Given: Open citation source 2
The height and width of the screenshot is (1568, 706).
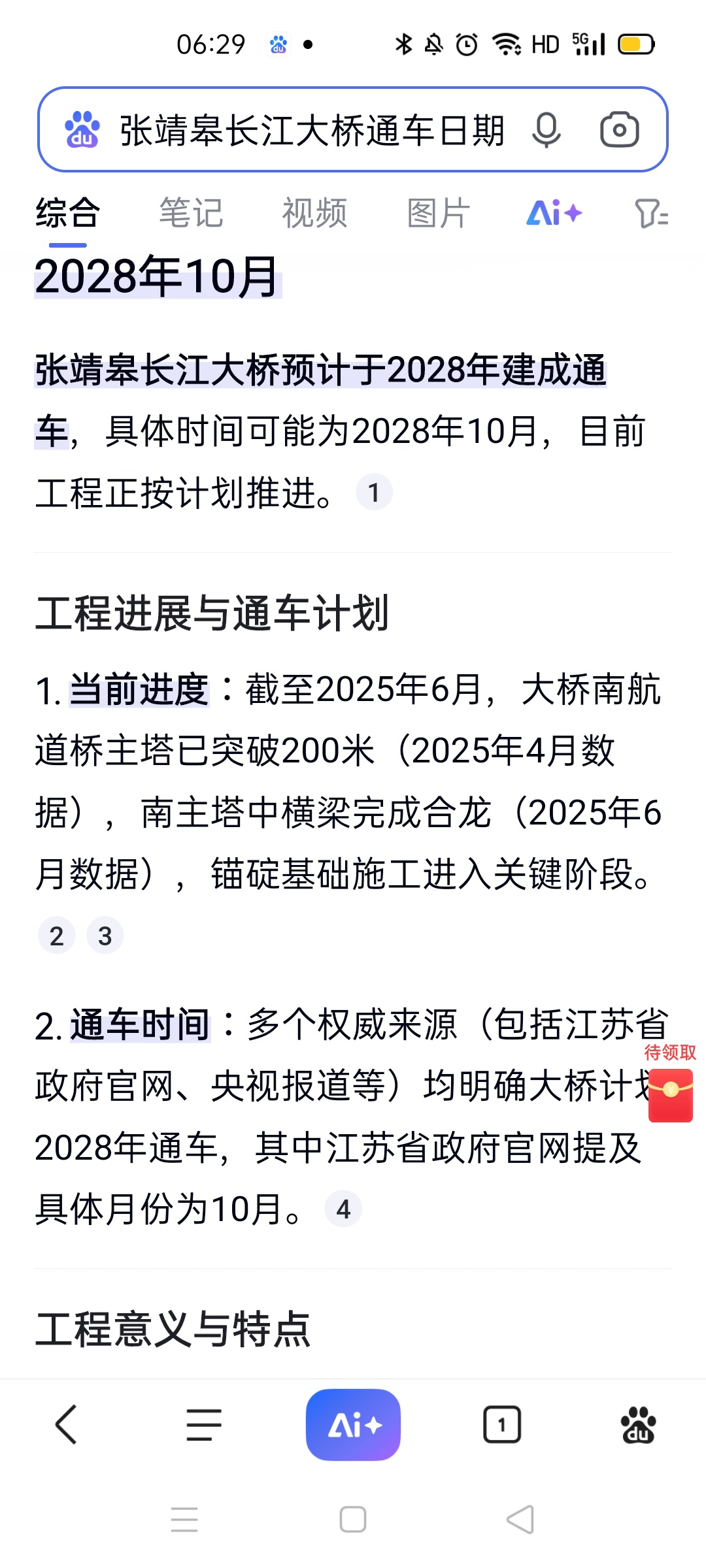Looking at the screenshot, I should pyautogui.click(x=57, y=936).
